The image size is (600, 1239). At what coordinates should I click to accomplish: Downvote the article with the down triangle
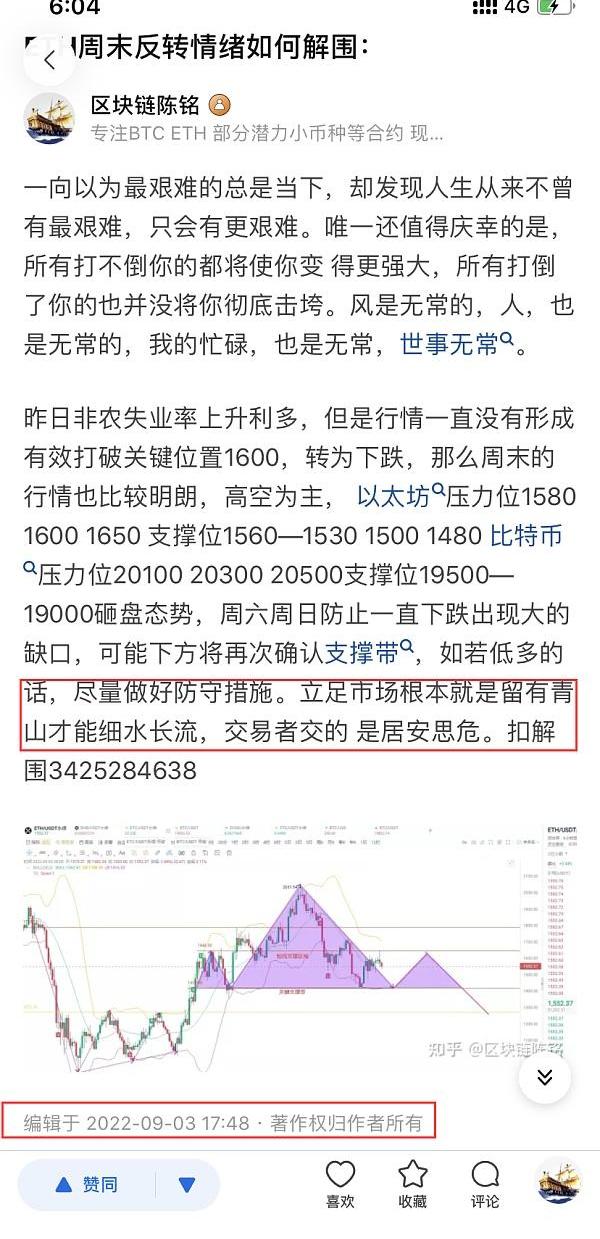(186, 1185)
